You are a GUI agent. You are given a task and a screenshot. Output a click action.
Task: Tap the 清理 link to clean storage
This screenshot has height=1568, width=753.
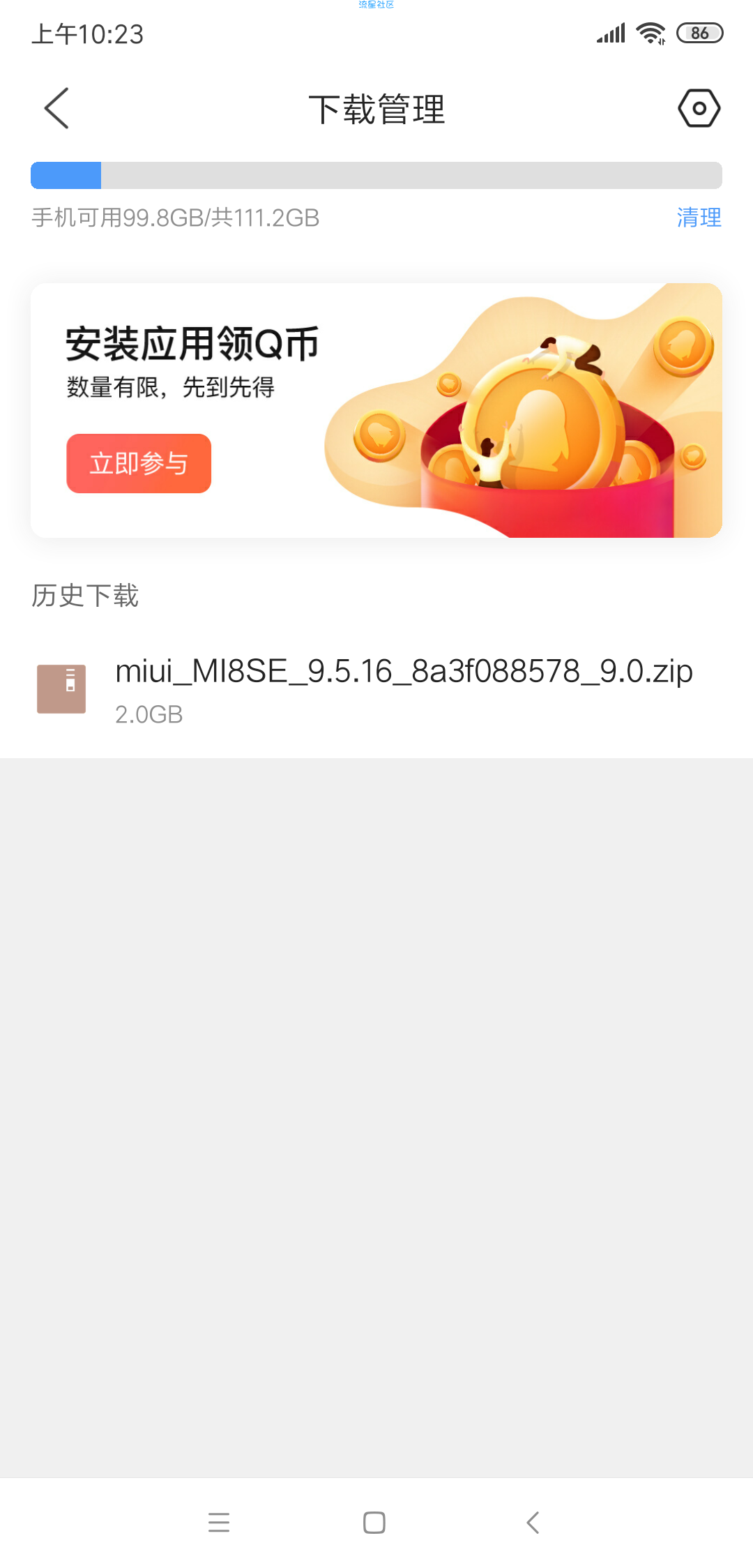point(699,218)
